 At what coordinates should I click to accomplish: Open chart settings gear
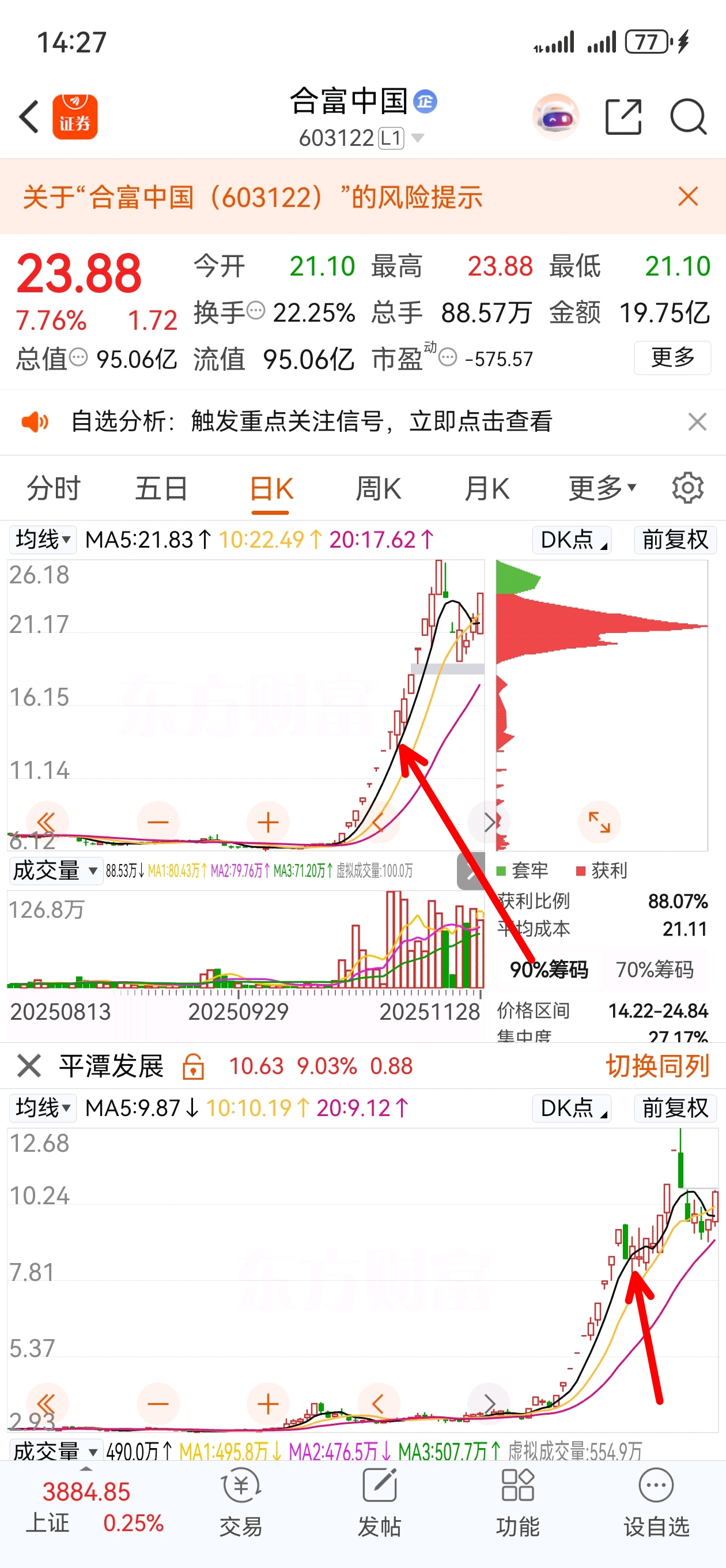point(687,488)
